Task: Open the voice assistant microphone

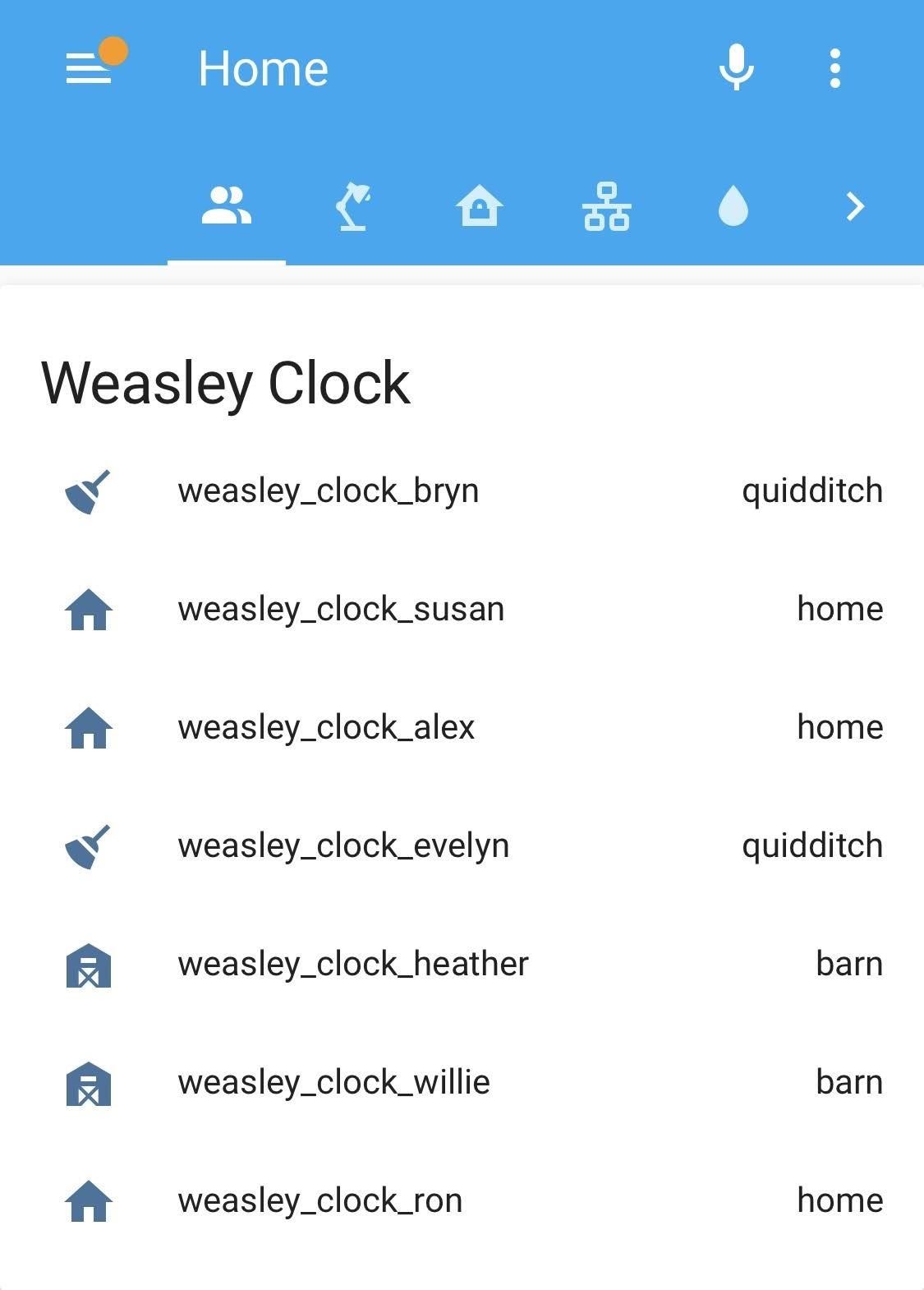Action: point(737,68)
